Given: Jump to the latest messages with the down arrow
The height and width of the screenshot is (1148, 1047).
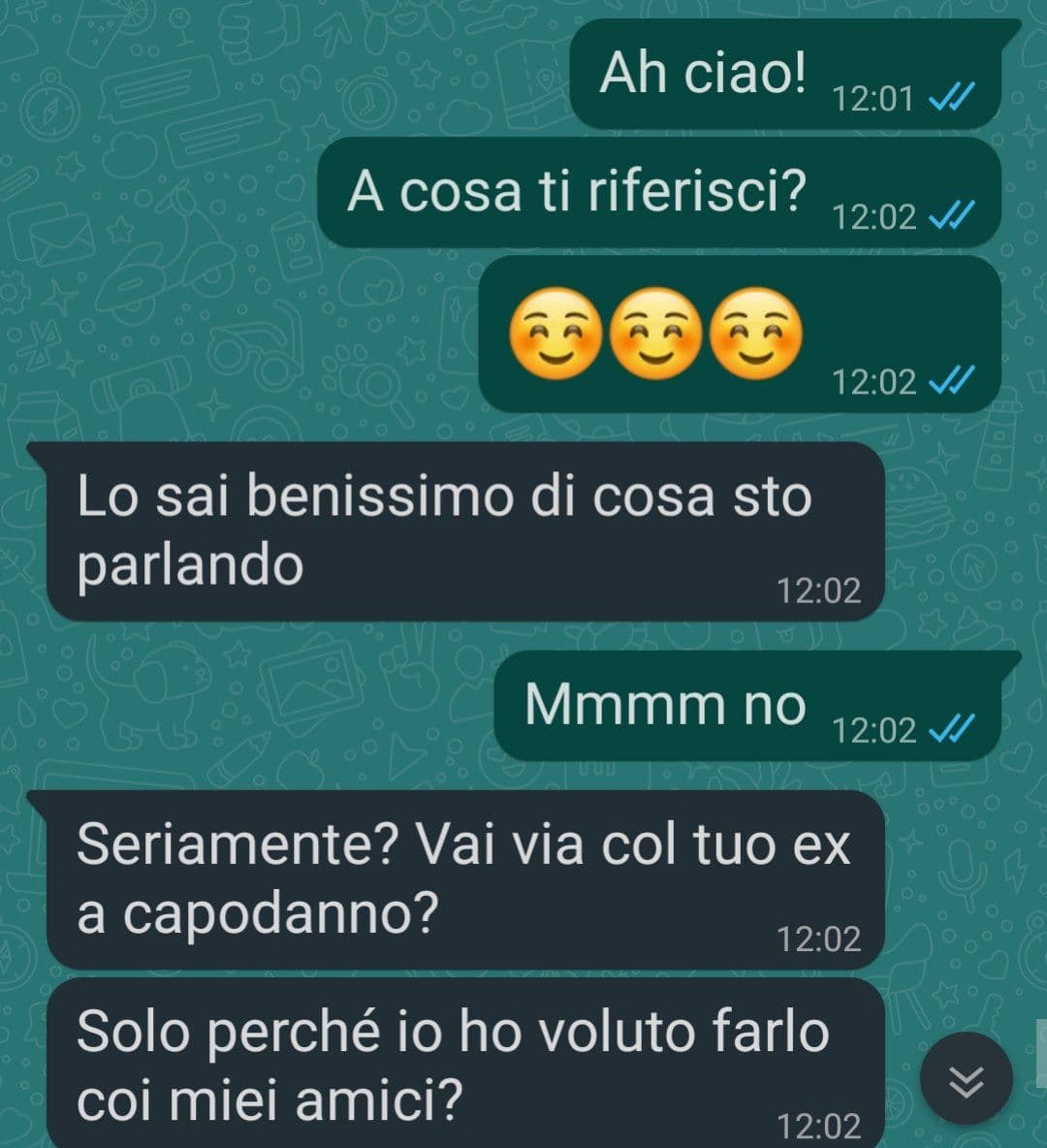Looking at the screenshot, I should pos(966,1079).
